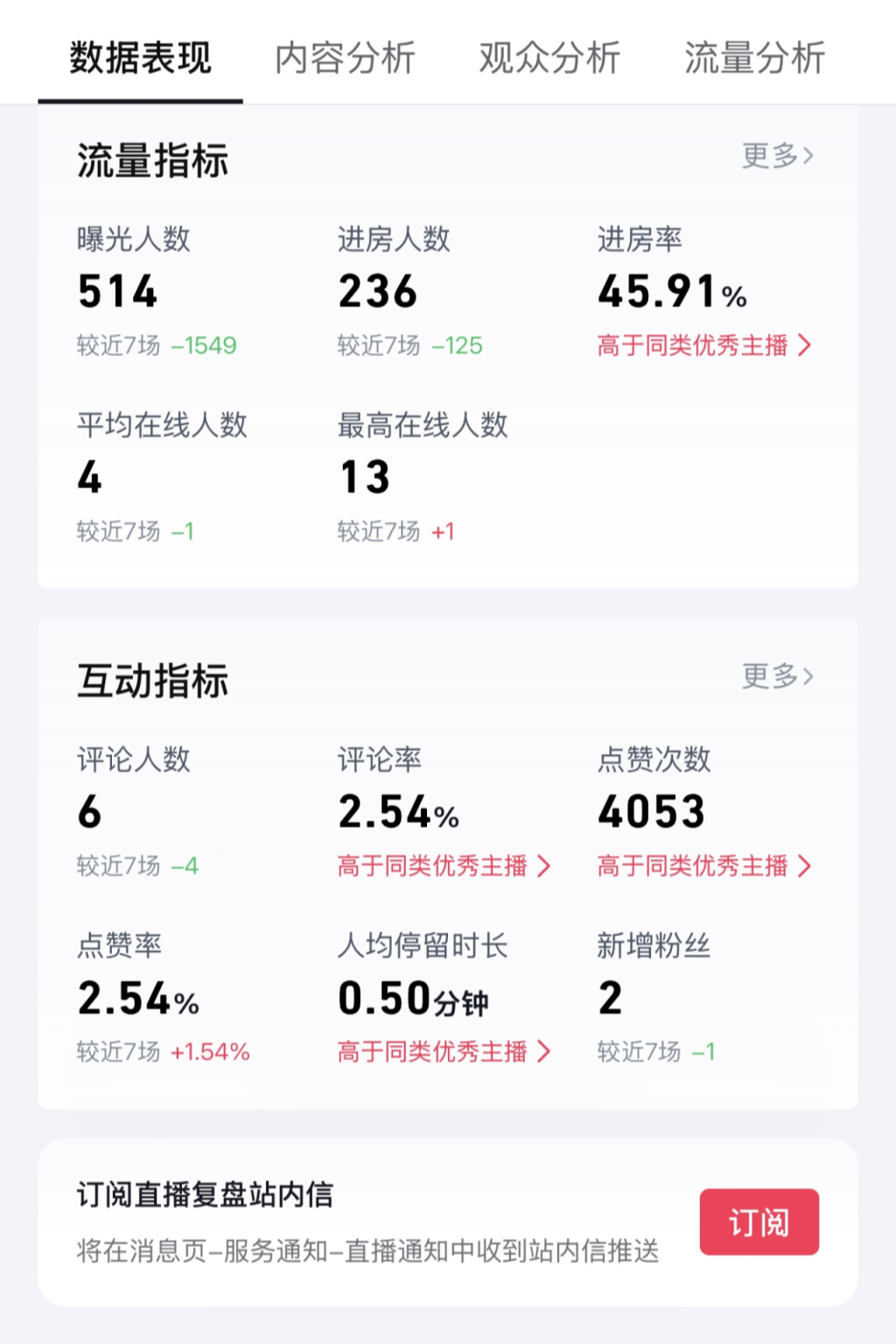
Task: Open 更多 in the 流量指标 section
Action: tap(777, 156)
